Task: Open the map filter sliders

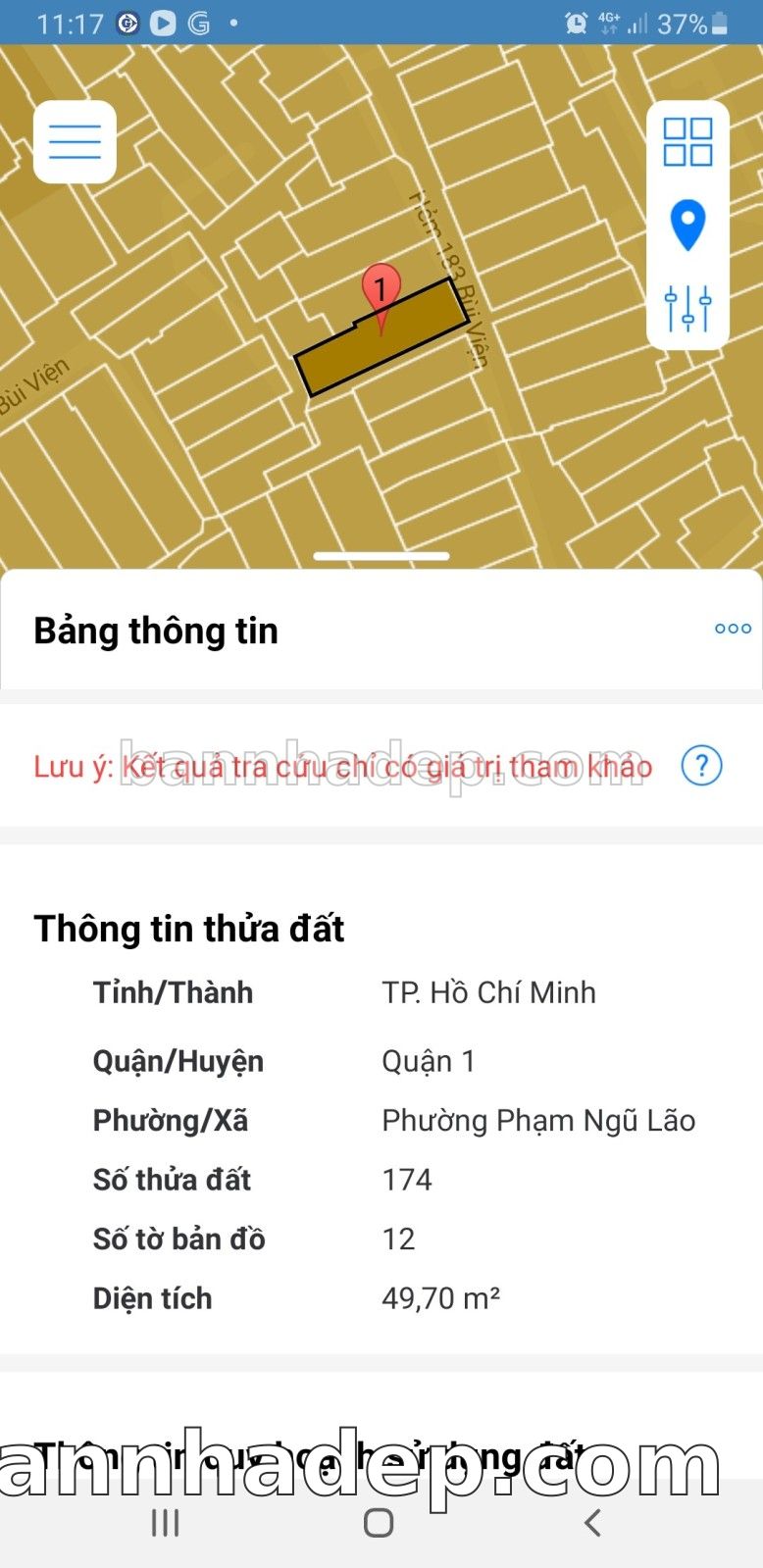Action: (687, 308)
